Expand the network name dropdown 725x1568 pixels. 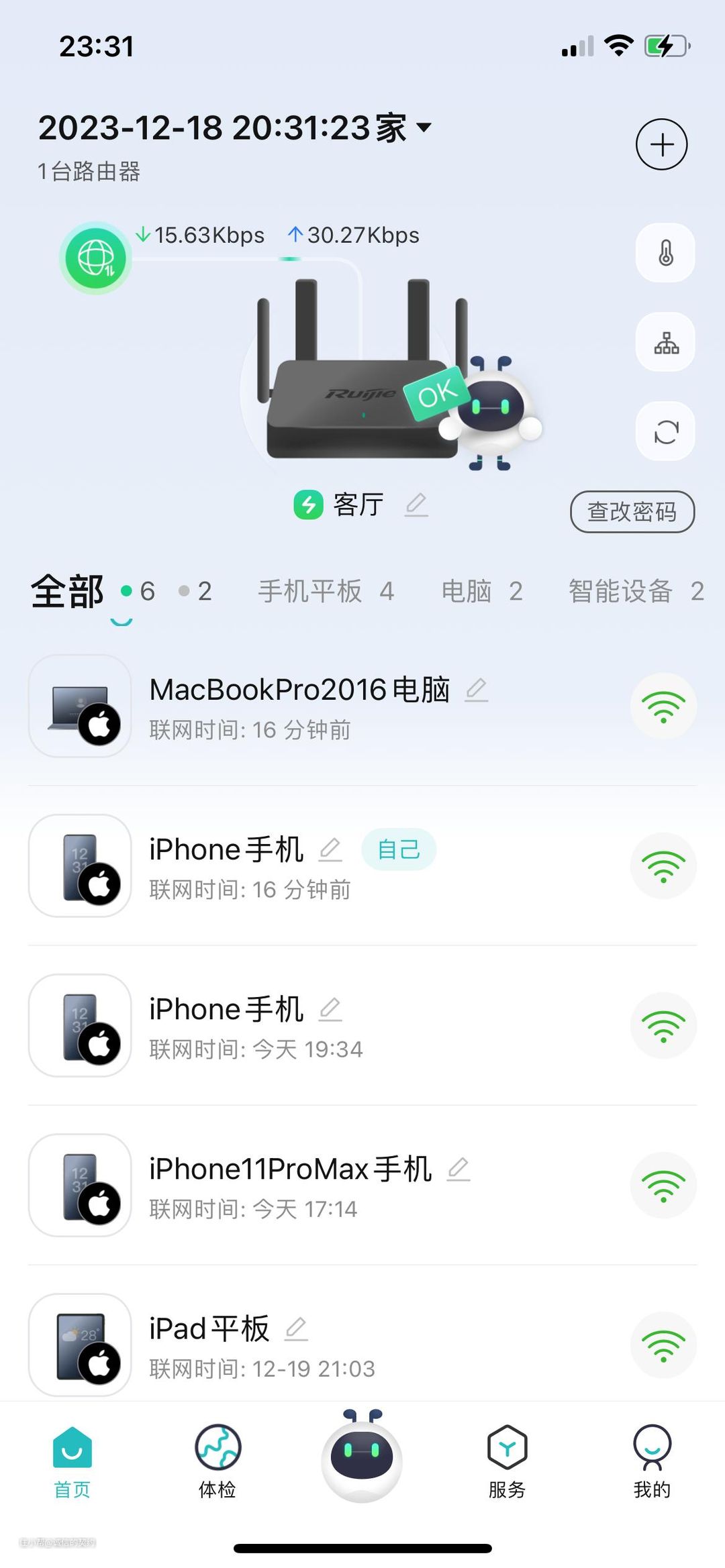(424, 127)
